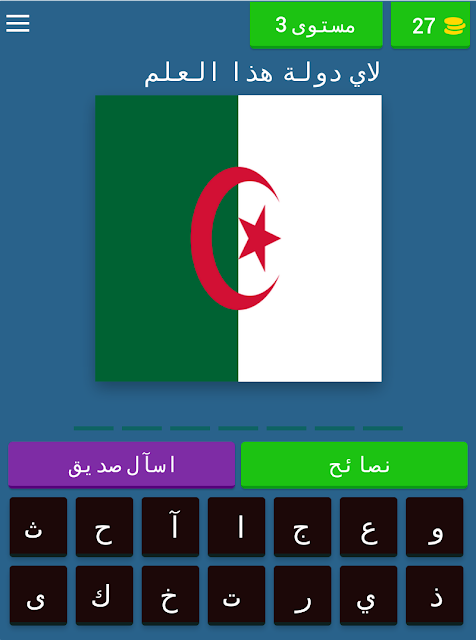Screen dimensions: 476x640
Task: Select the letter ح tile
Action: point(105,527)
